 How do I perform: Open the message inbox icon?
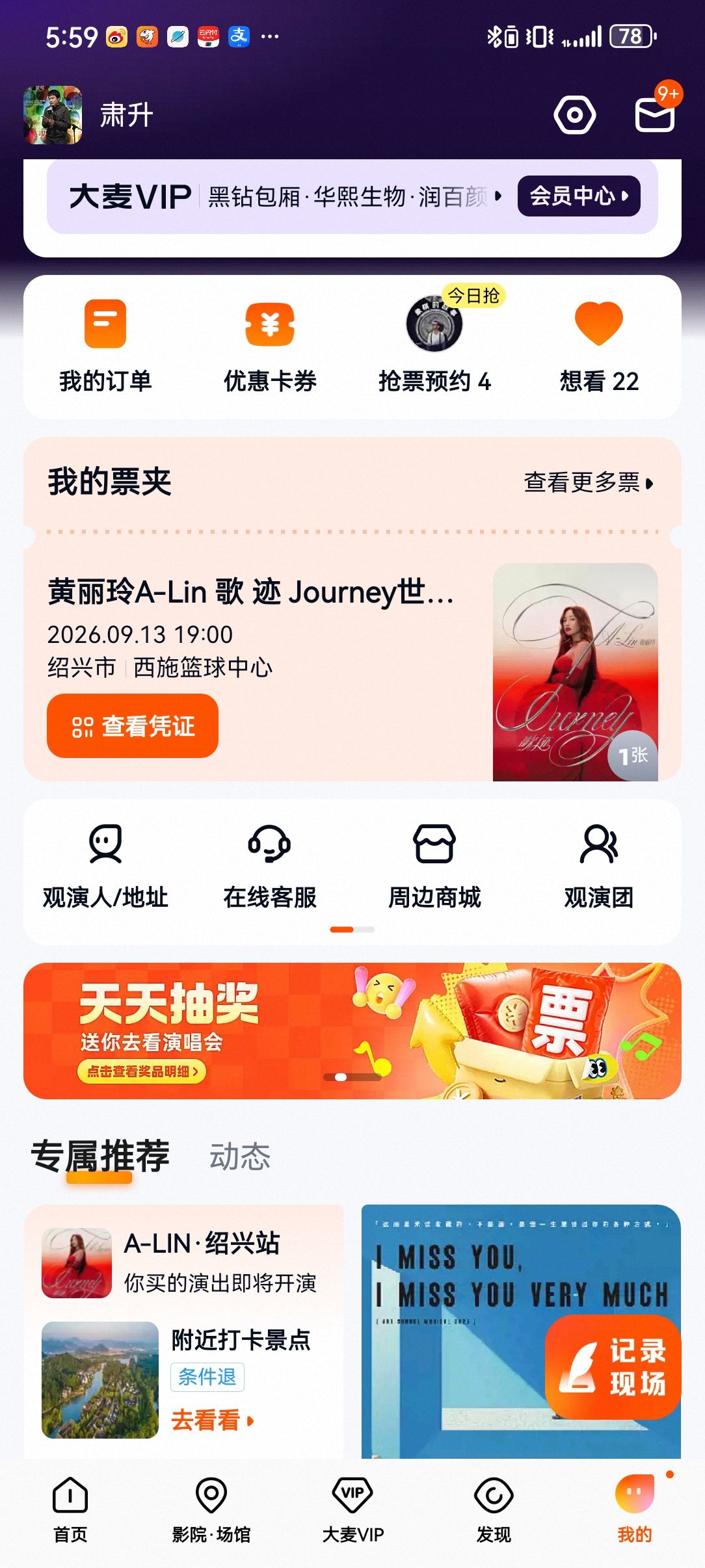[x=654, y=115]
